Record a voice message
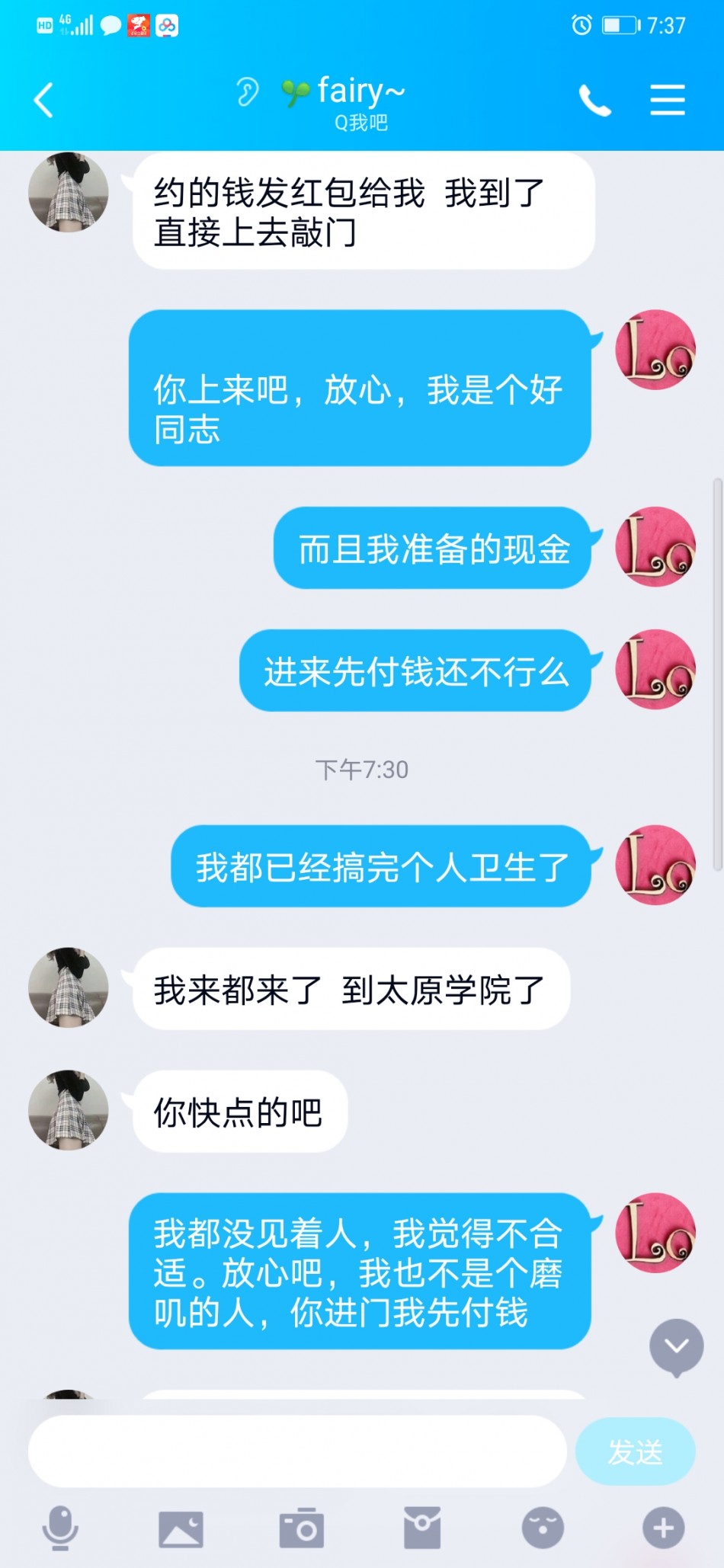This screenshot has width=724, height=1568. [59, 1528]
